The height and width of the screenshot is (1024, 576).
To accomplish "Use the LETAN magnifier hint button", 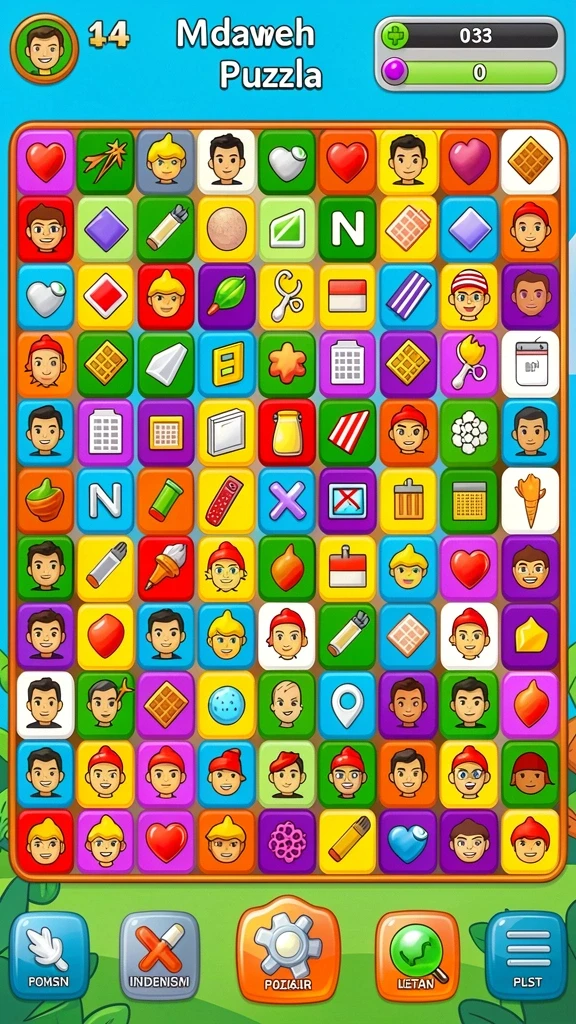I will click(417, 955).
